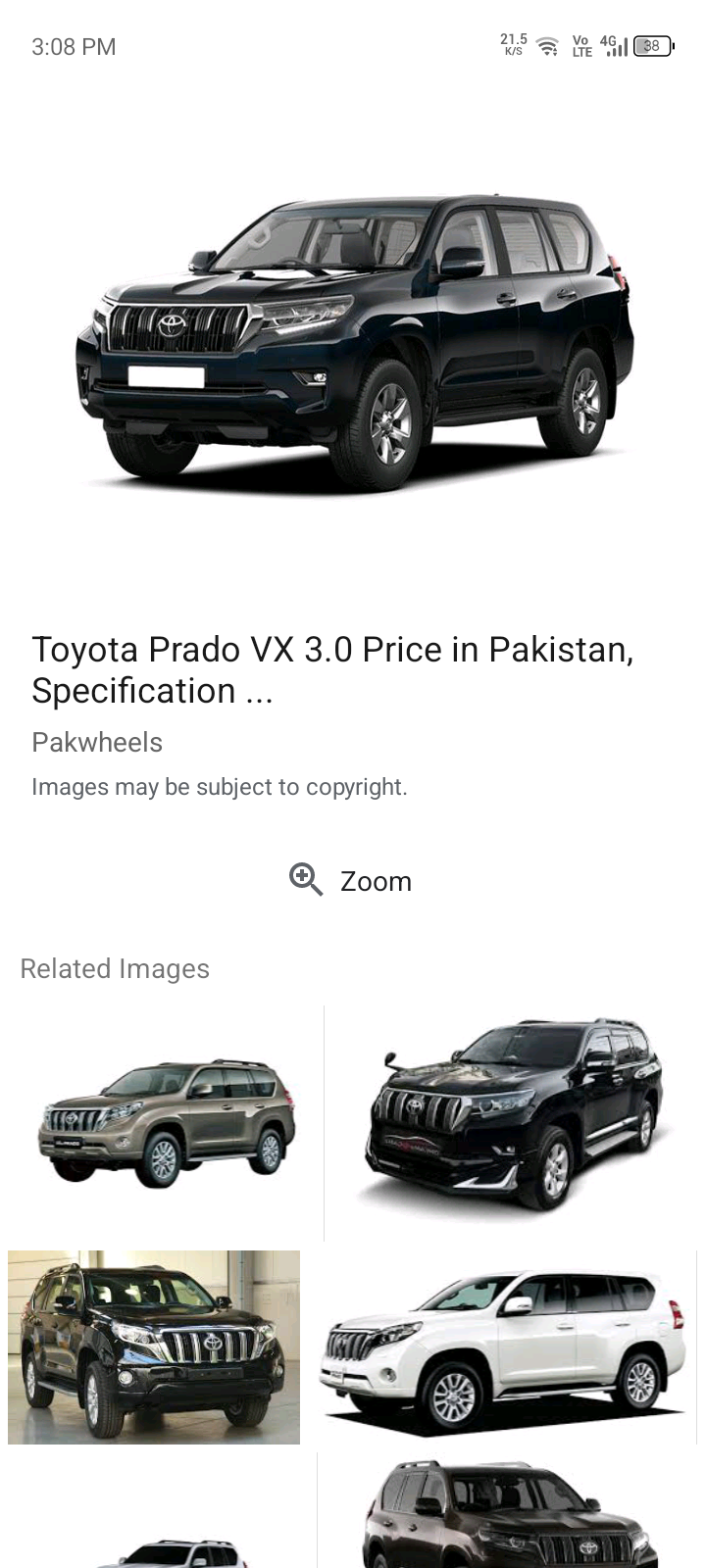
Task: Open the main black Toyota Prado image
Action: coord(353,343)
